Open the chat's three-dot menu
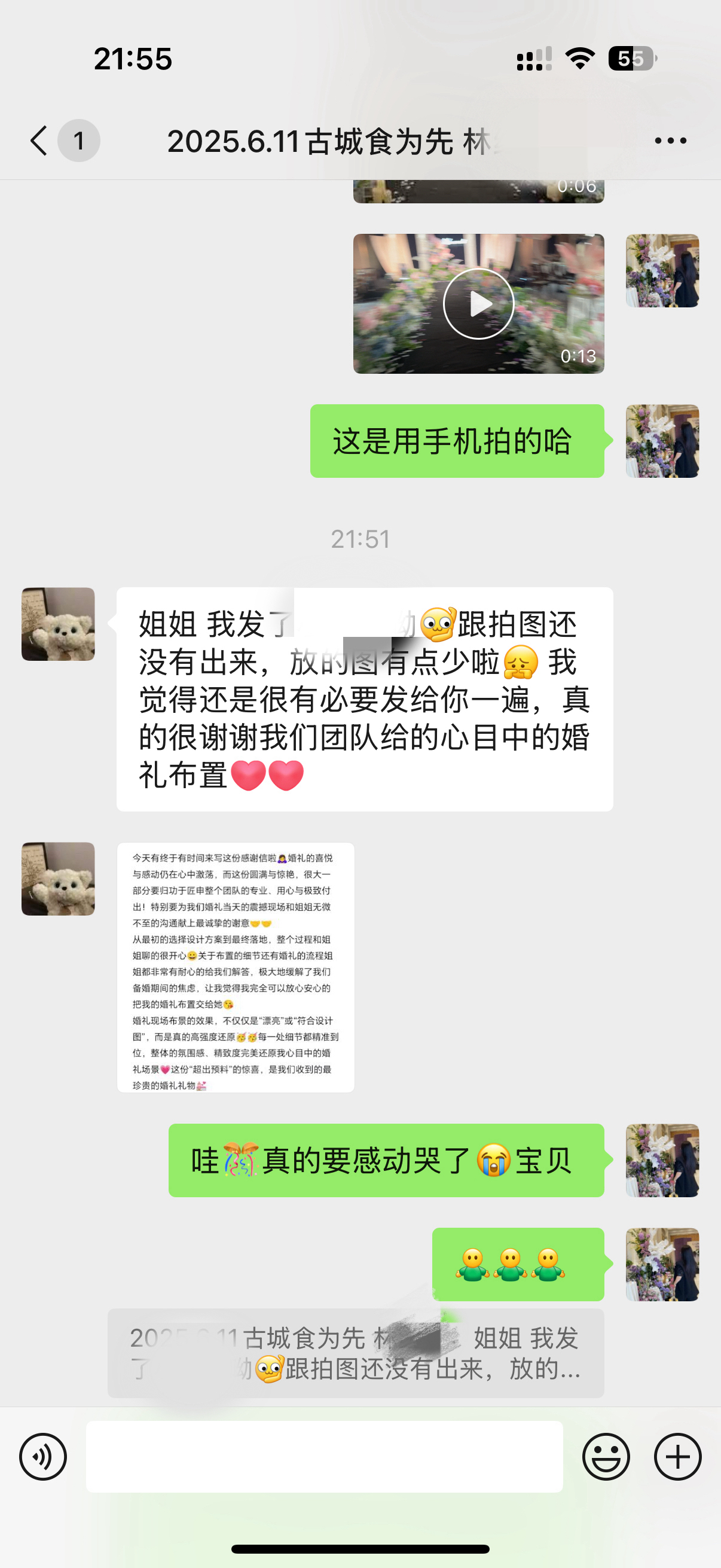Screen dimensions: 721x1568 click(671, 141)
